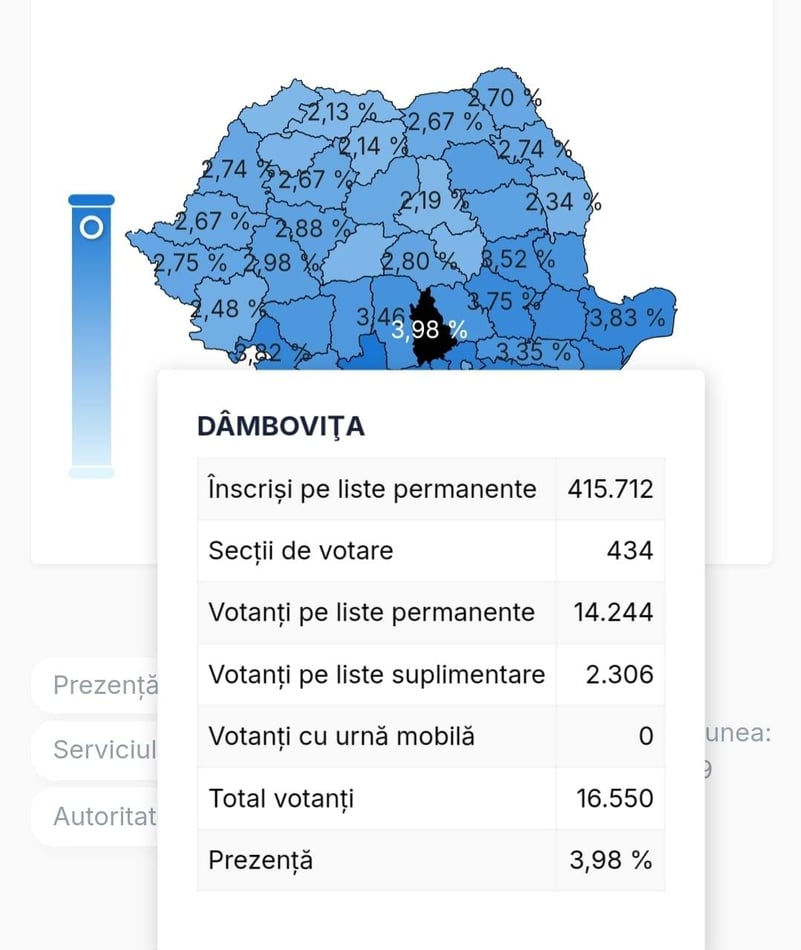Screen dimensions: 801x950
Task: Choose the county marked 3,52 % on the map
Action: [517, 257]
